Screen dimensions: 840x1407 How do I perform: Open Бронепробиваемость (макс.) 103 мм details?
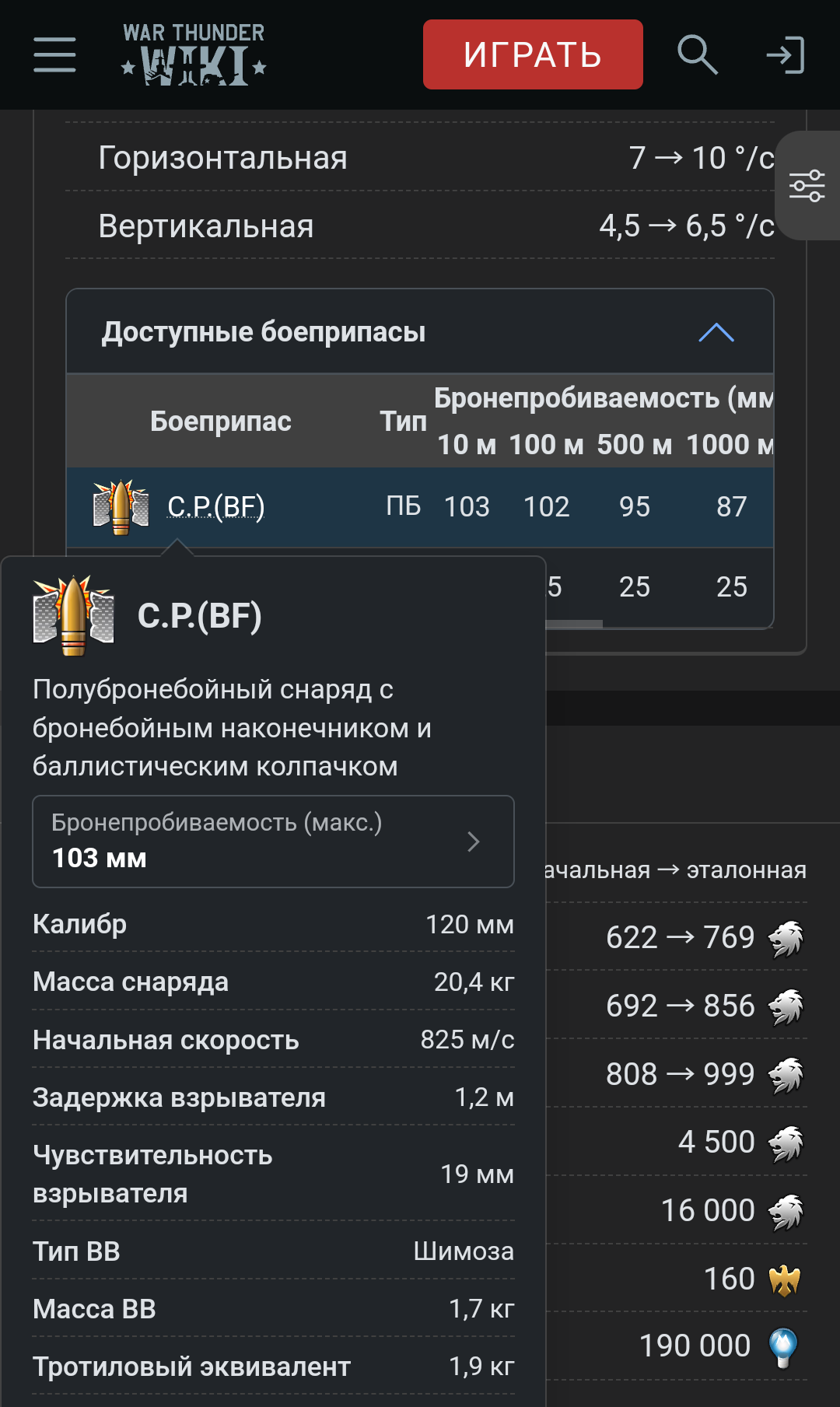[273, 842]
